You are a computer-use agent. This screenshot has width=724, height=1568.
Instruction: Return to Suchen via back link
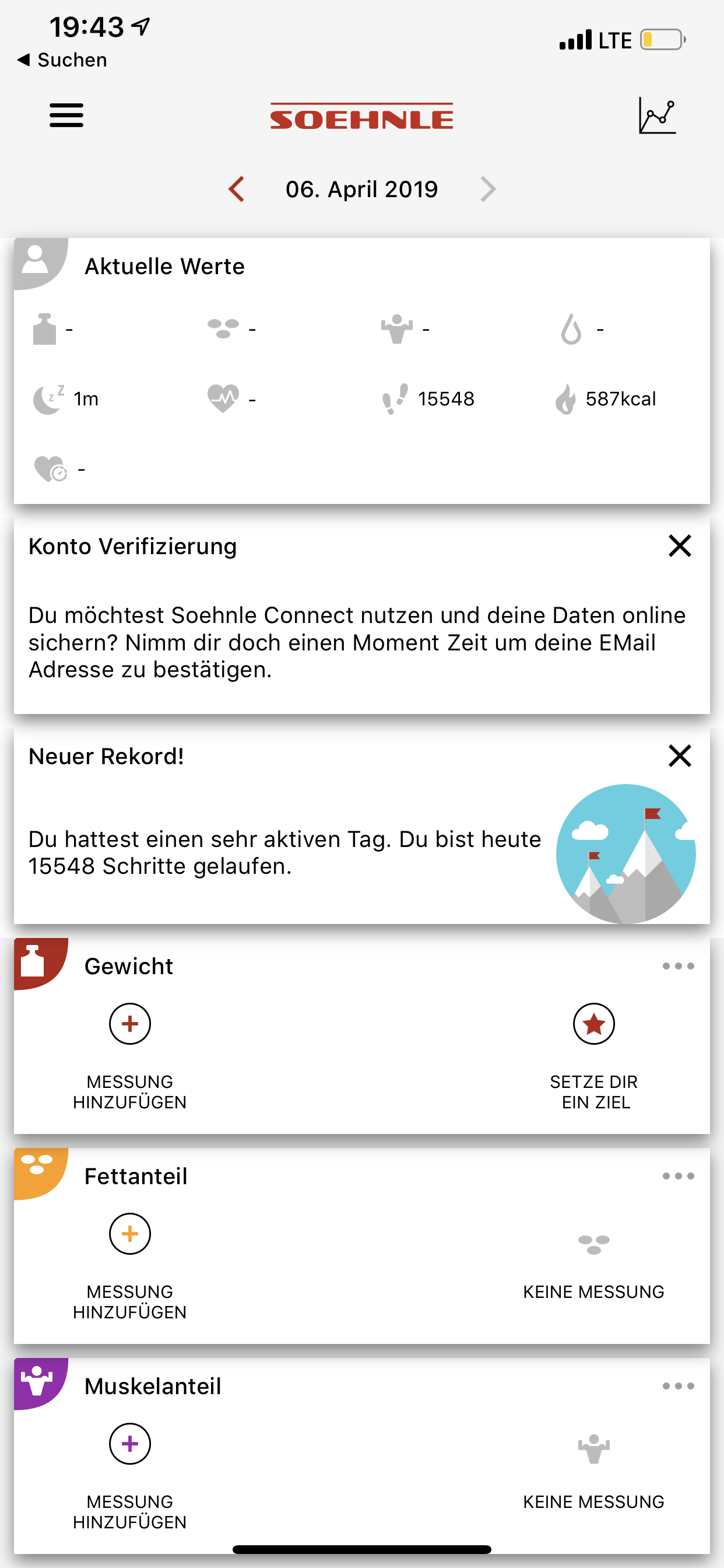[62, 60]
